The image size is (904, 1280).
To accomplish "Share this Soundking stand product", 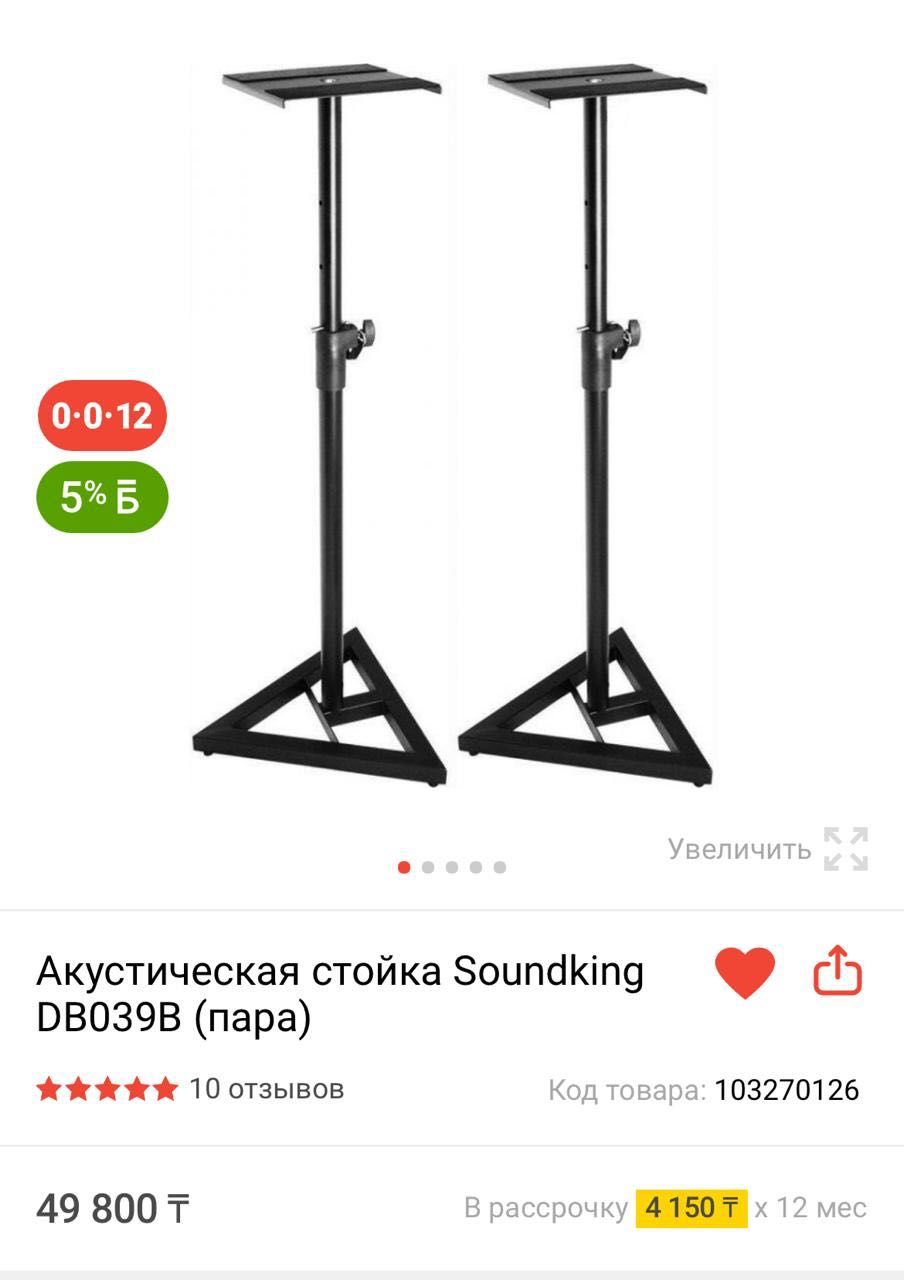I will 837,970.
